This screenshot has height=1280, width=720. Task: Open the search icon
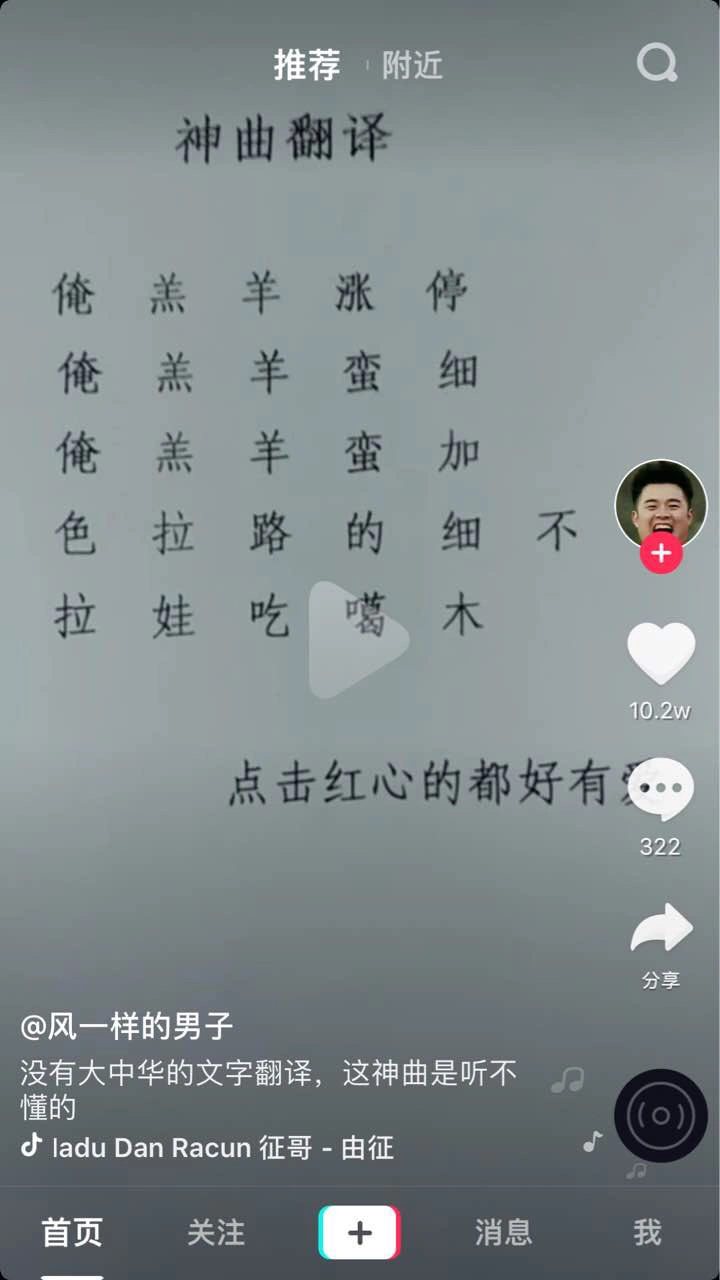(x=657, y=64)
